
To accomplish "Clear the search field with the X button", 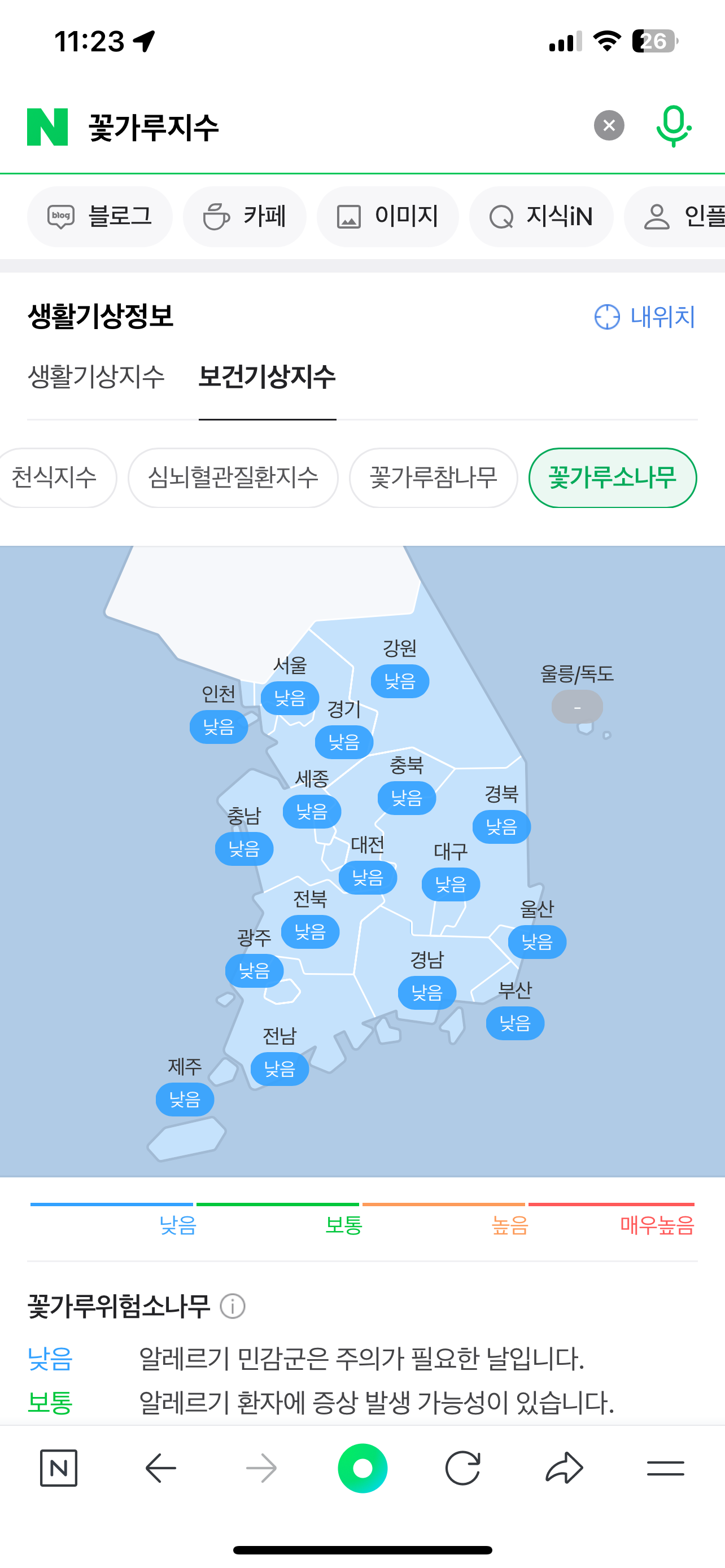I will coord(609,125).
